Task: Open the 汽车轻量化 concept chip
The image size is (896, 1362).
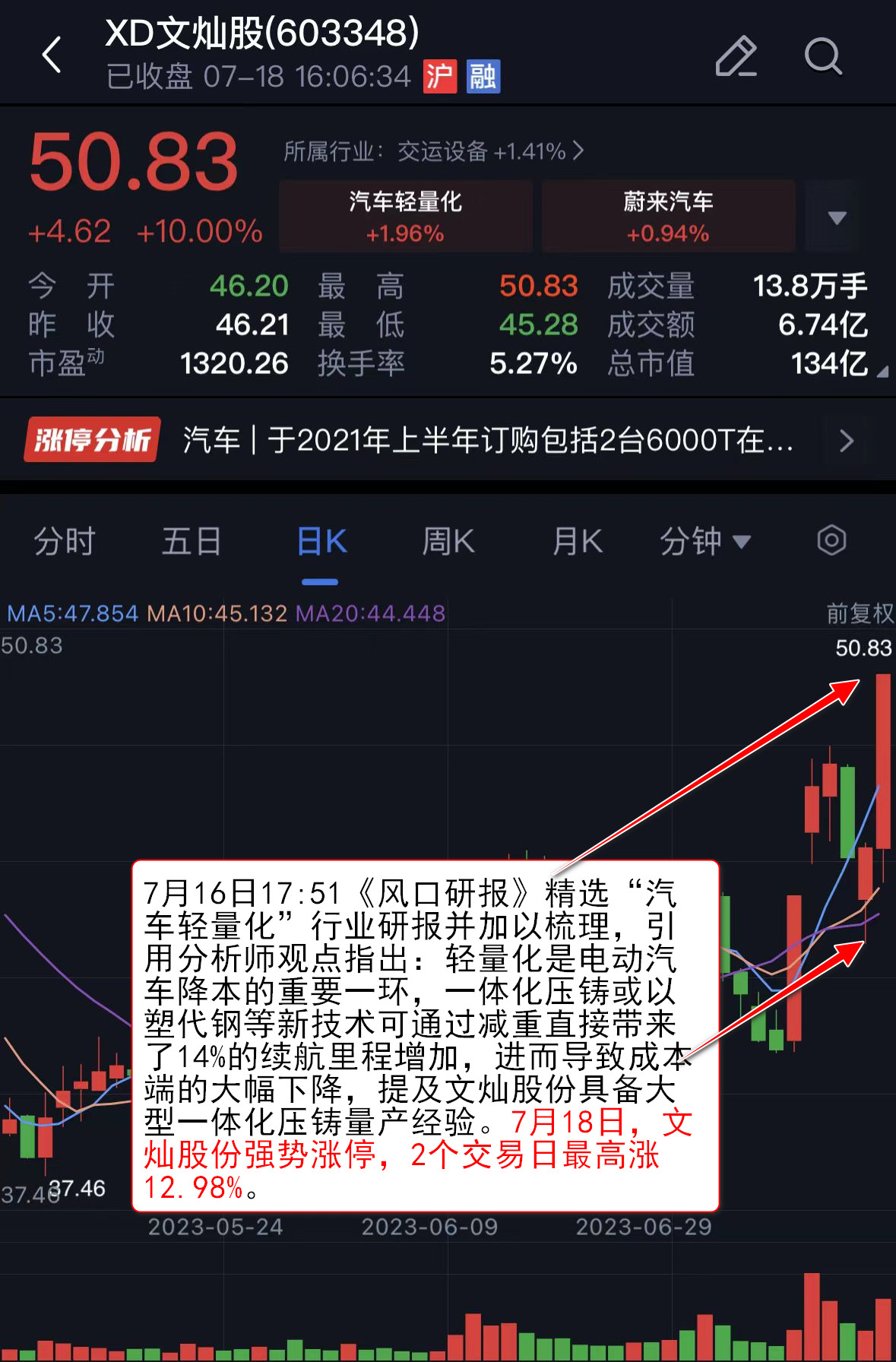Action: pyautogui.click(x=405, y=216)
